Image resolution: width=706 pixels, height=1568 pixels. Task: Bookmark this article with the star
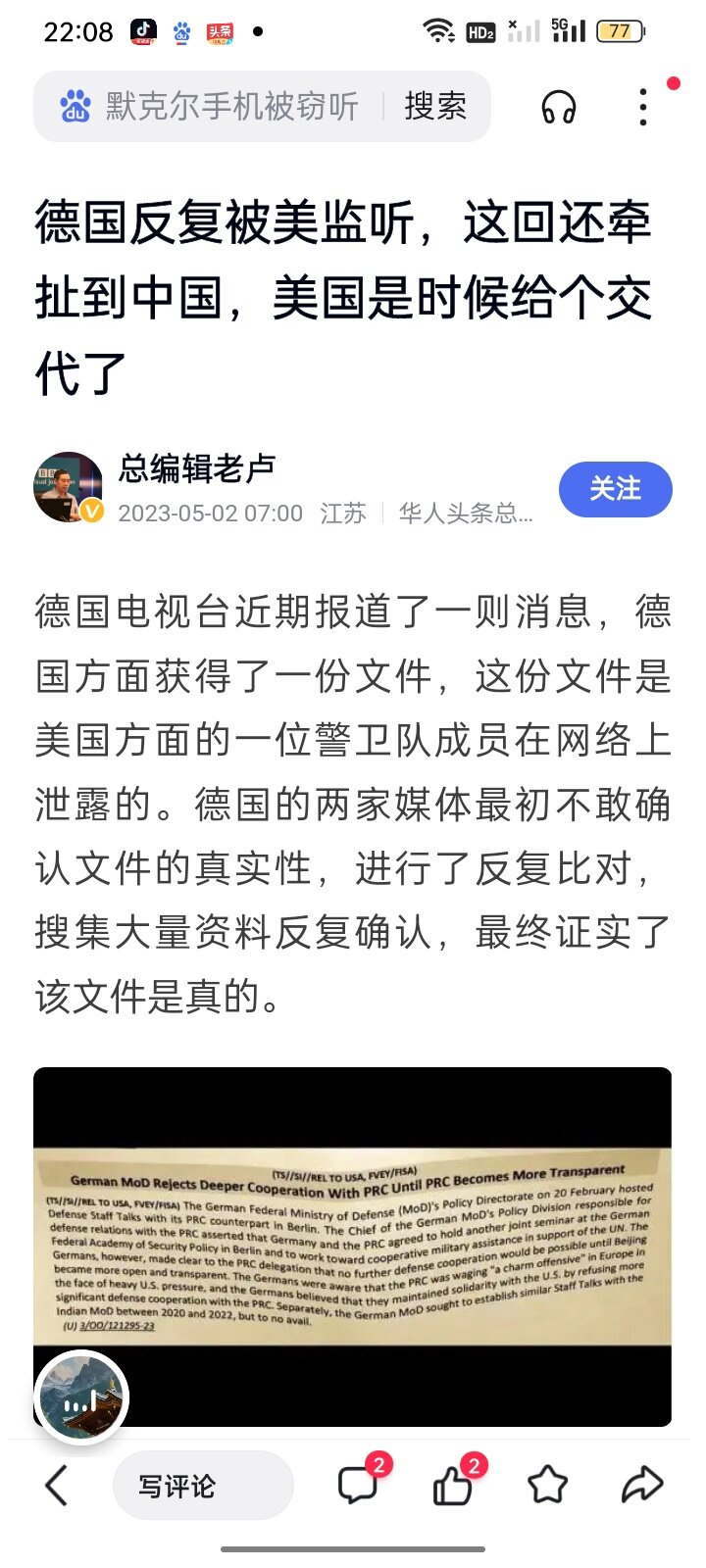coord(547,1486)
